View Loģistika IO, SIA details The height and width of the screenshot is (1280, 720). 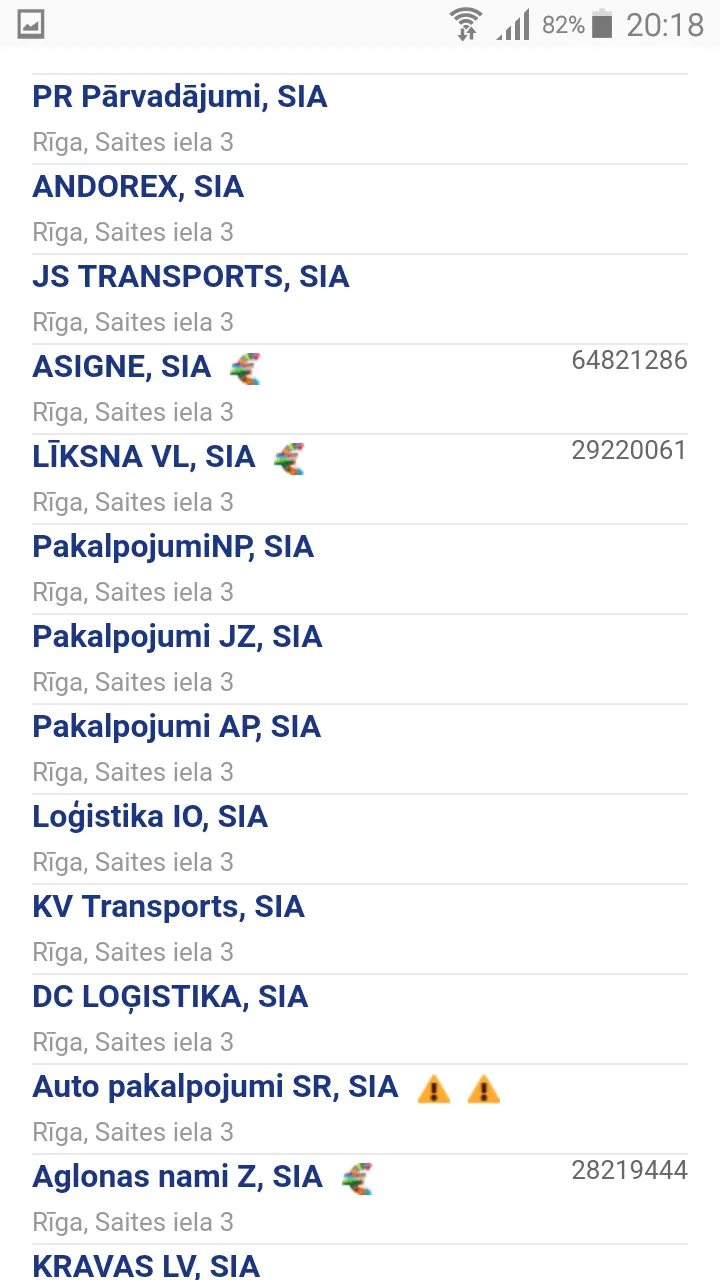click(360, 839)
